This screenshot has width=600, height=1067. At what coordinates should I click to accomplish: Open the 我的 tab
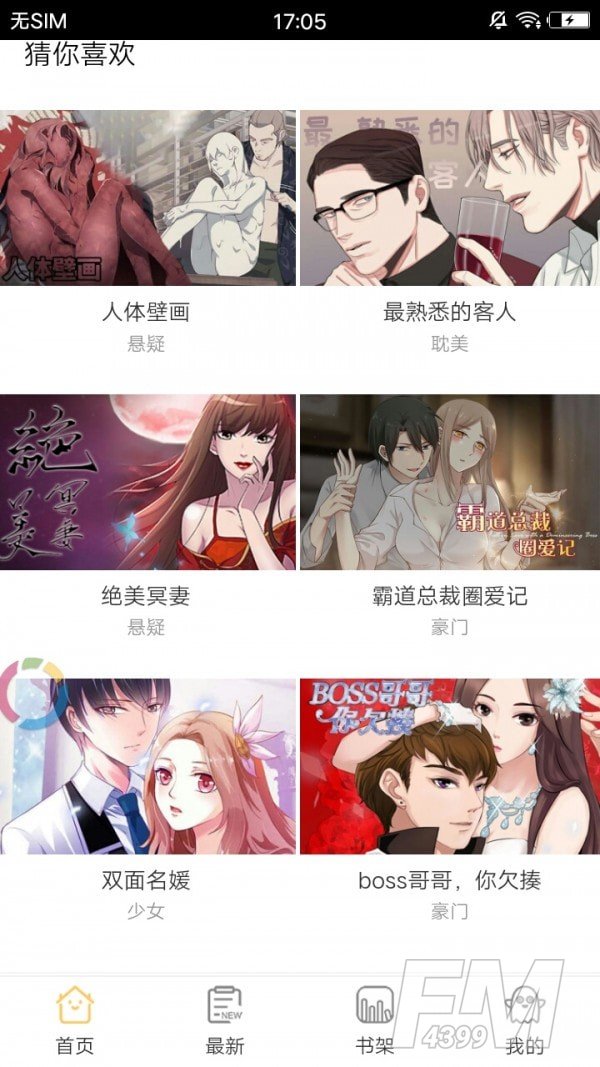click(x=524, y=1018)
